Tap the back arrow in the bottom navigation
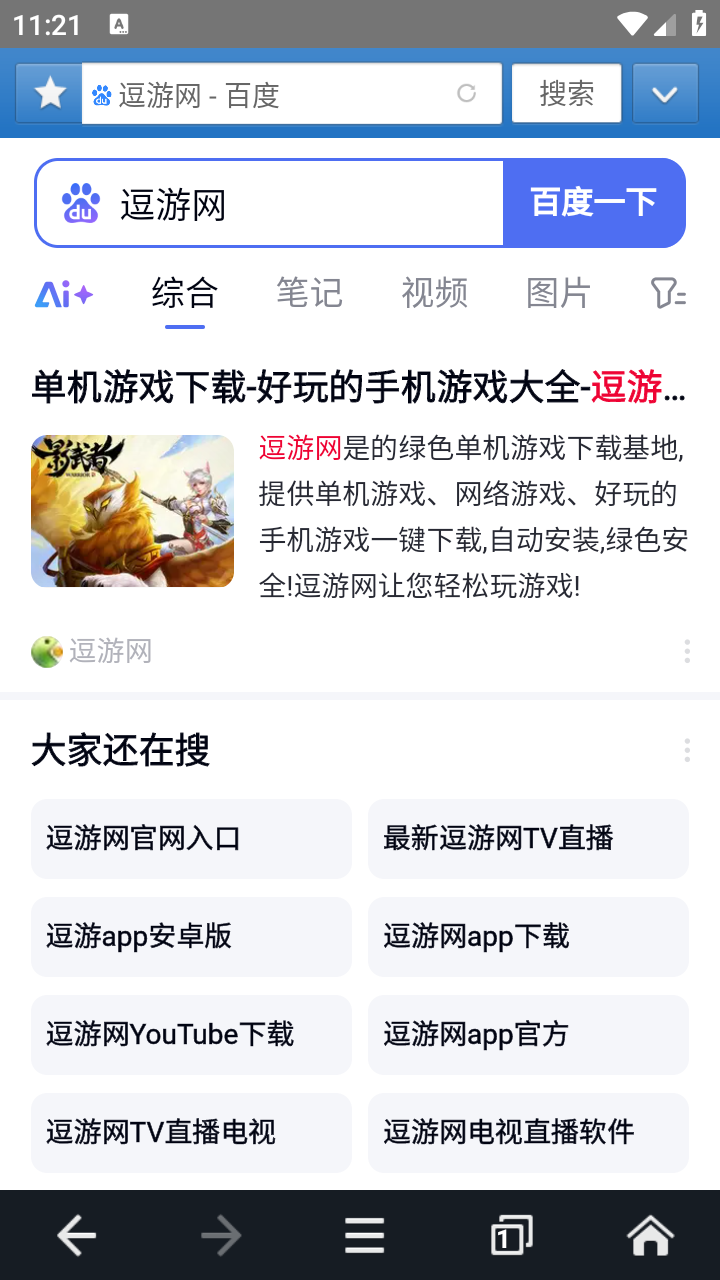 click(76, 1235)
